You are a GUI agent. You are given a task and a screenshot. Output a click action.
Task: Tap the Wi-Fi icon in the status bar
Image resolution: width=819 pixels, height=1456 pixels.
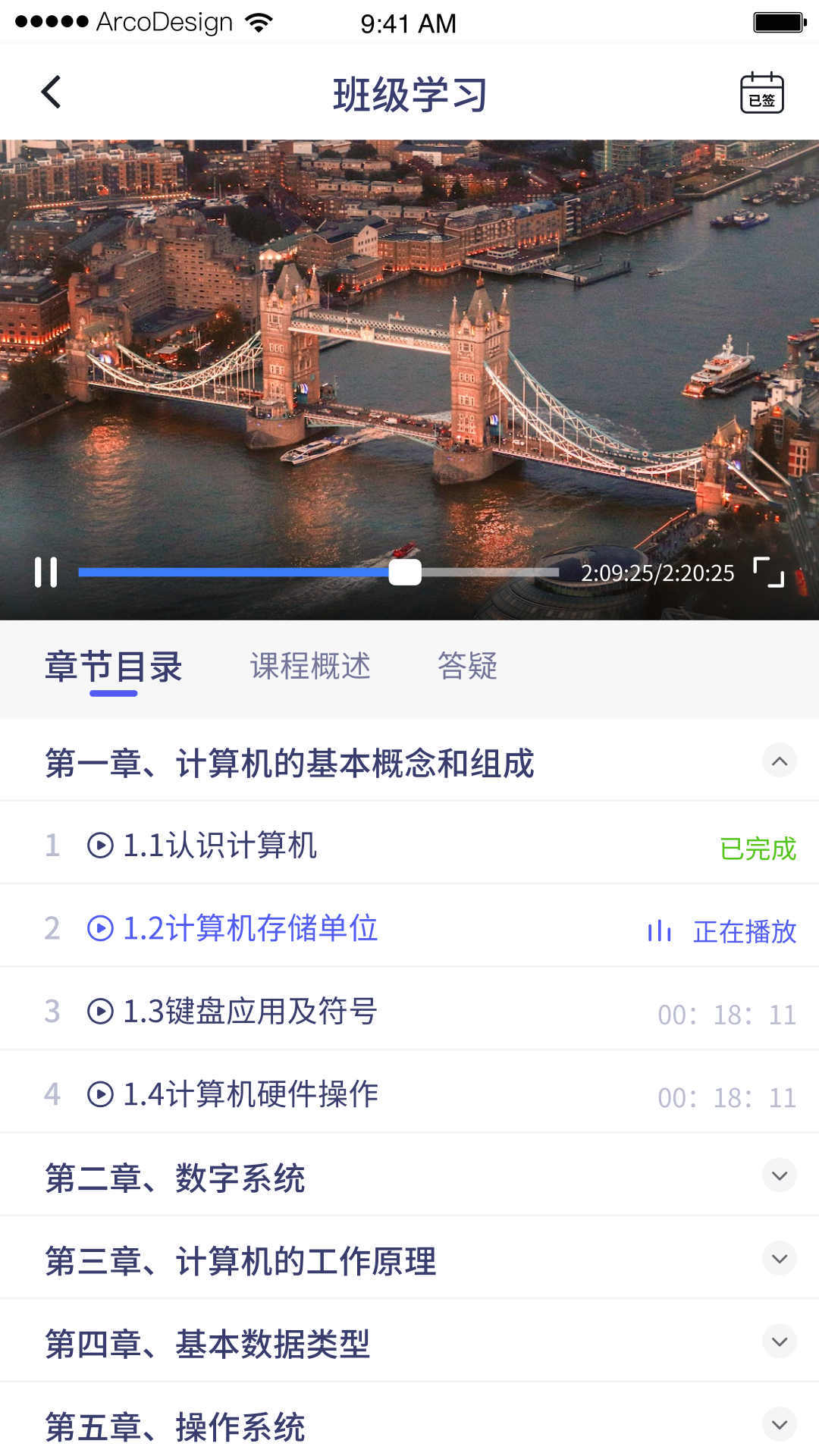coord(258,21)
